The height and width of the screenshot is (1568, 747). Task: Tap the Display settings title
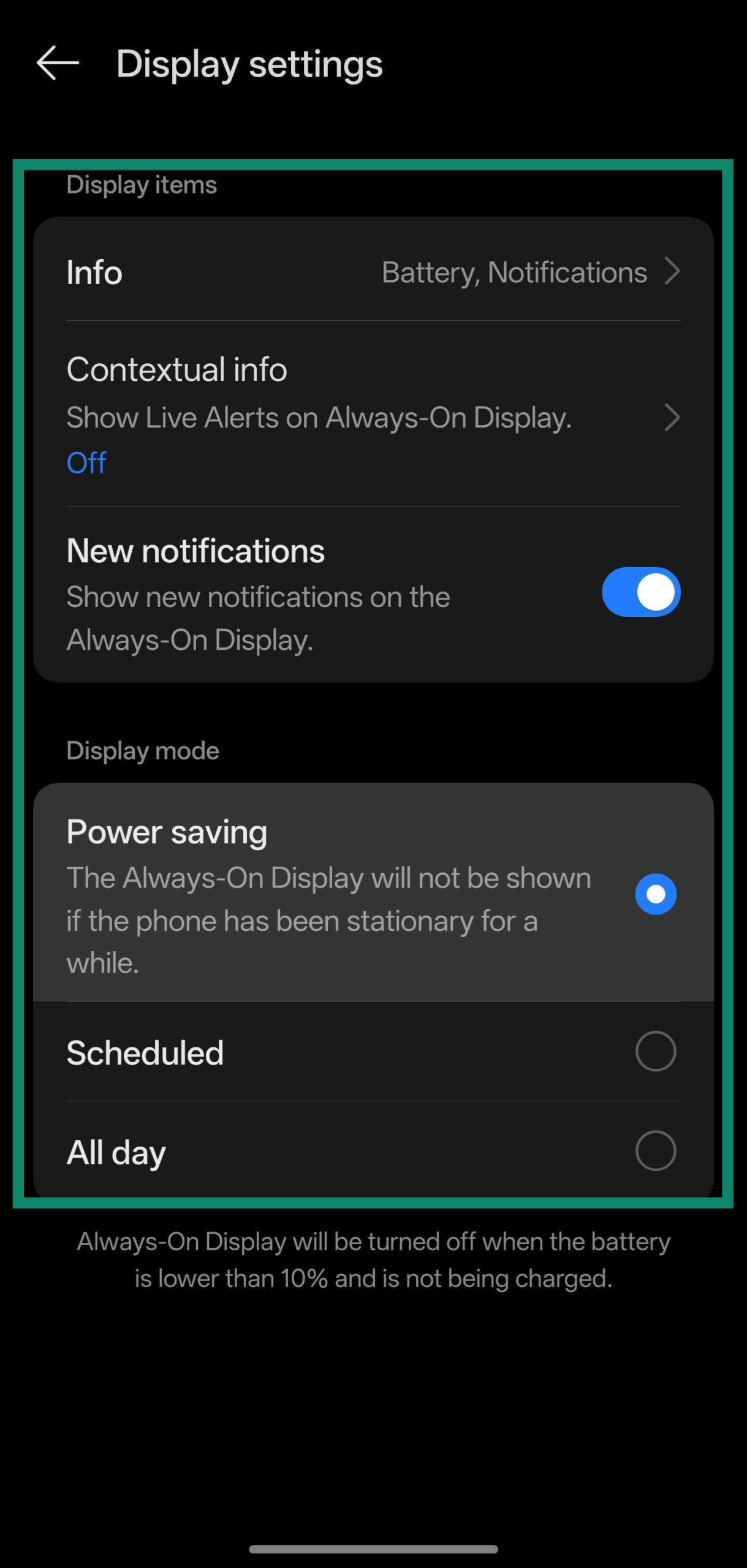coord(249,63)
